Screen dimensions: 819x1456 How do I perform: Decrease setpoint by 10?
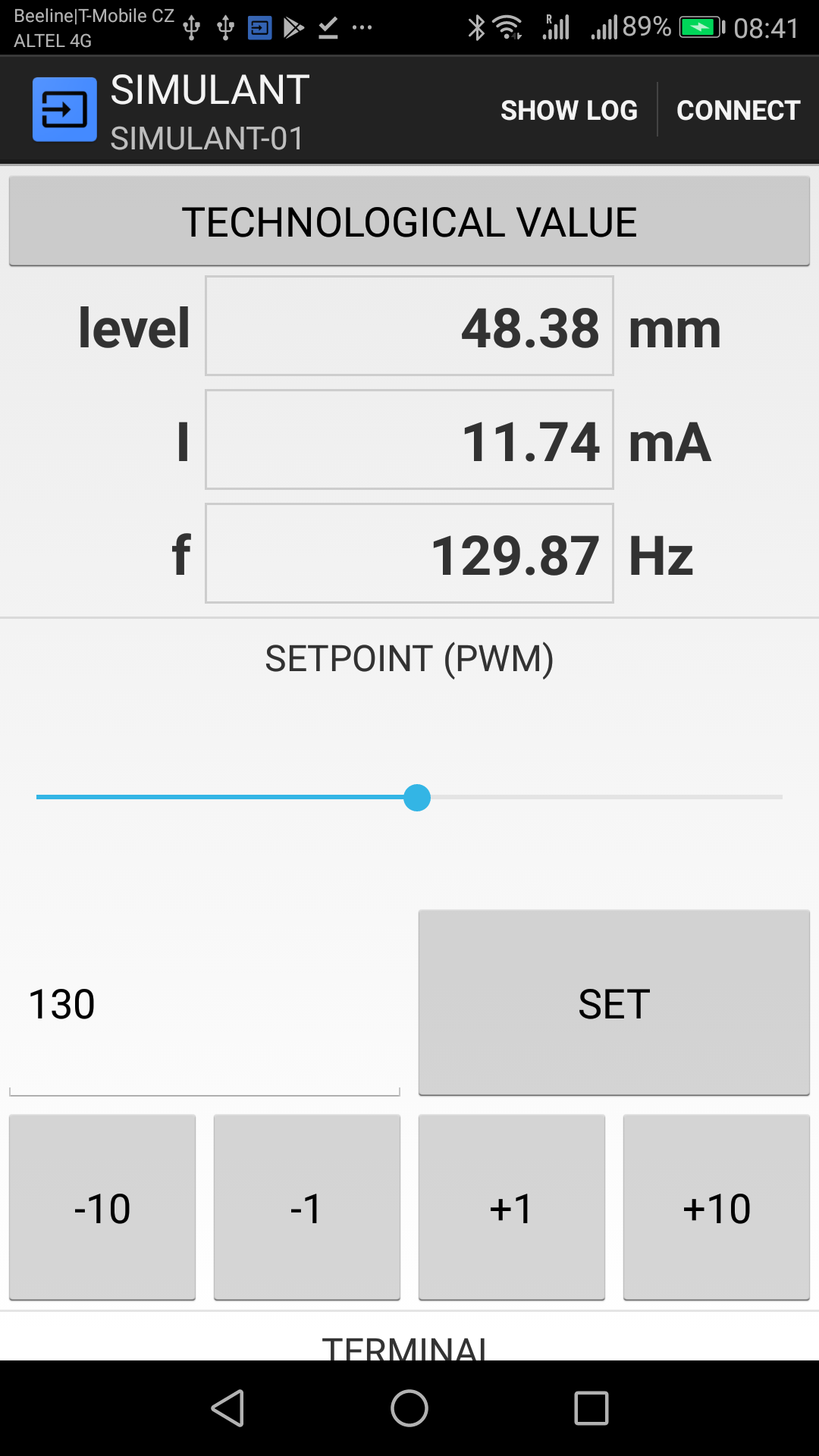pyautogui.click(x=102, y=1208)
